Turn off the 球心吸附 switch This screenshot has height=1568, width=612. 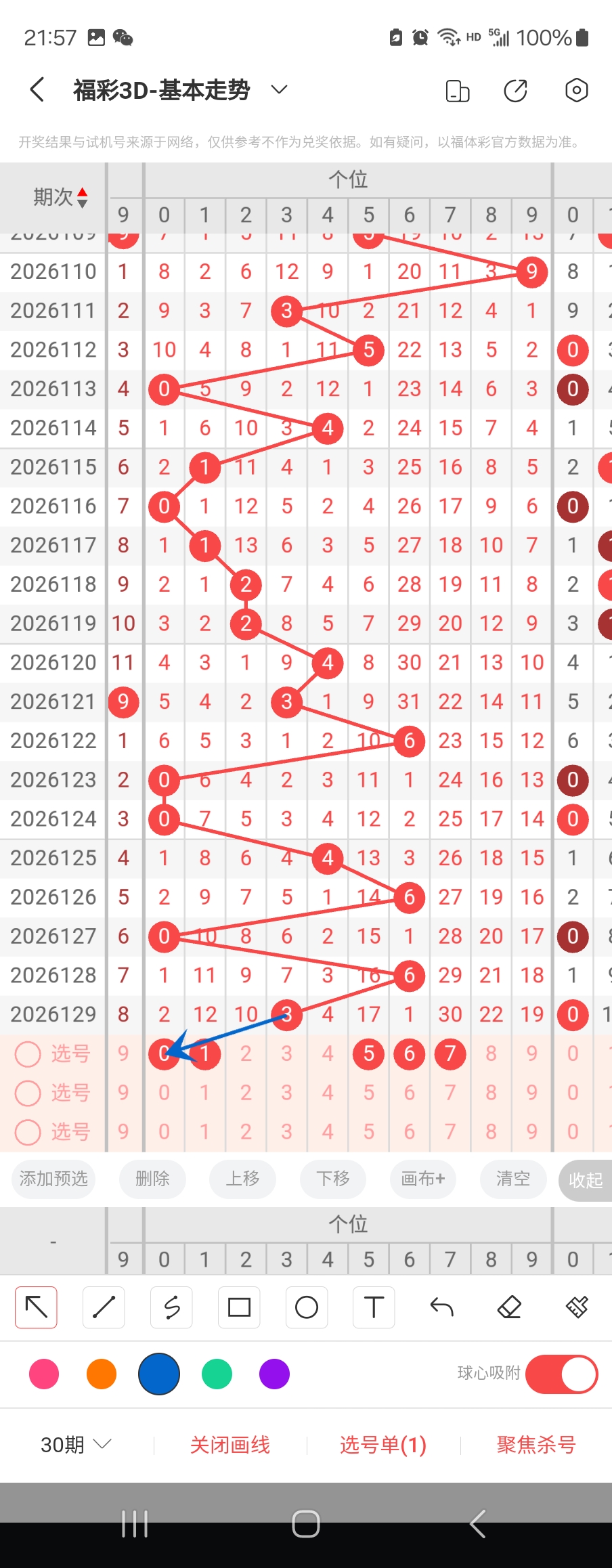click(x=561, y=1374)
